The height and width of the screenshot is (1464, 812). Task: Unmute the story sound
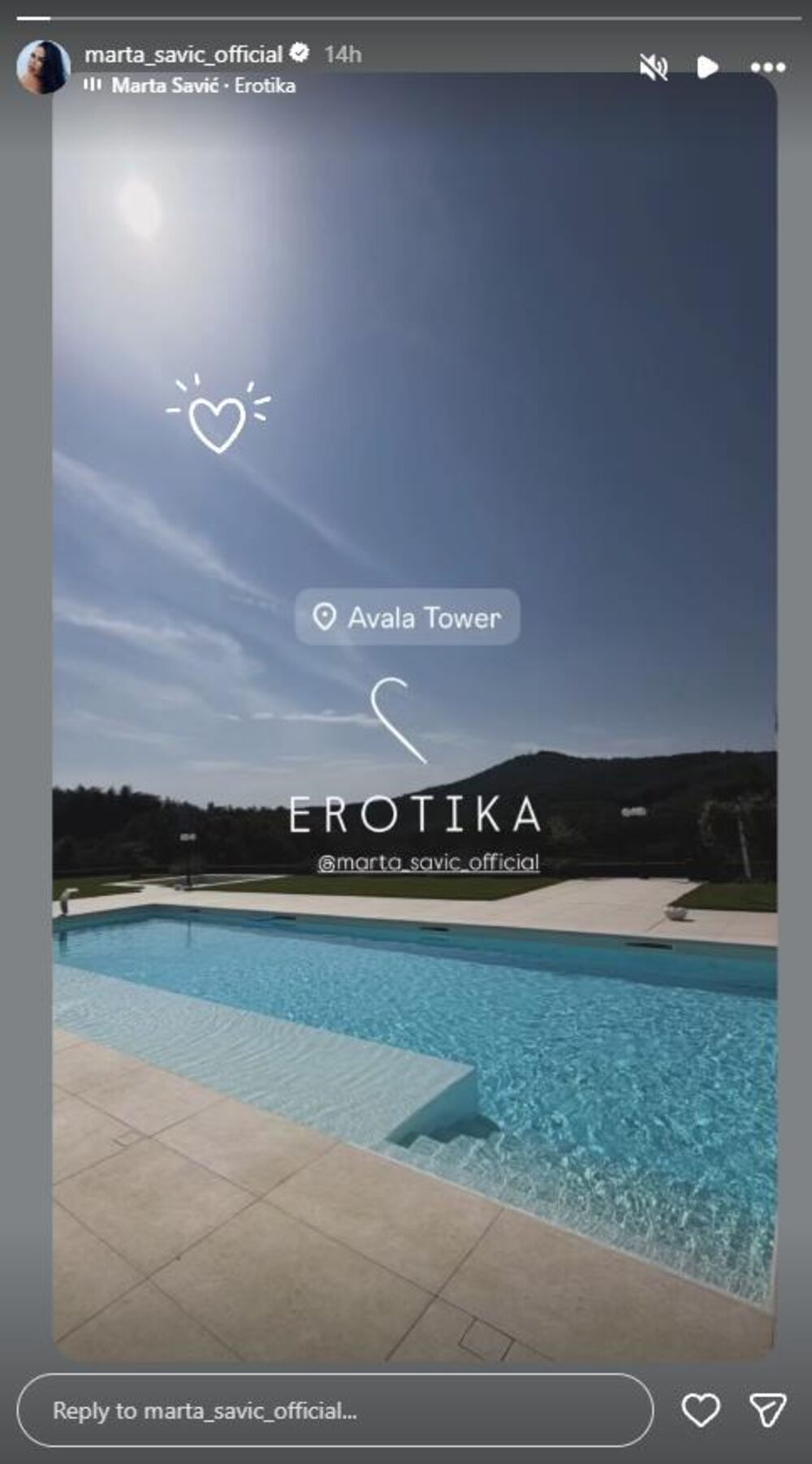pyautogui.click(x=654, y=67)
